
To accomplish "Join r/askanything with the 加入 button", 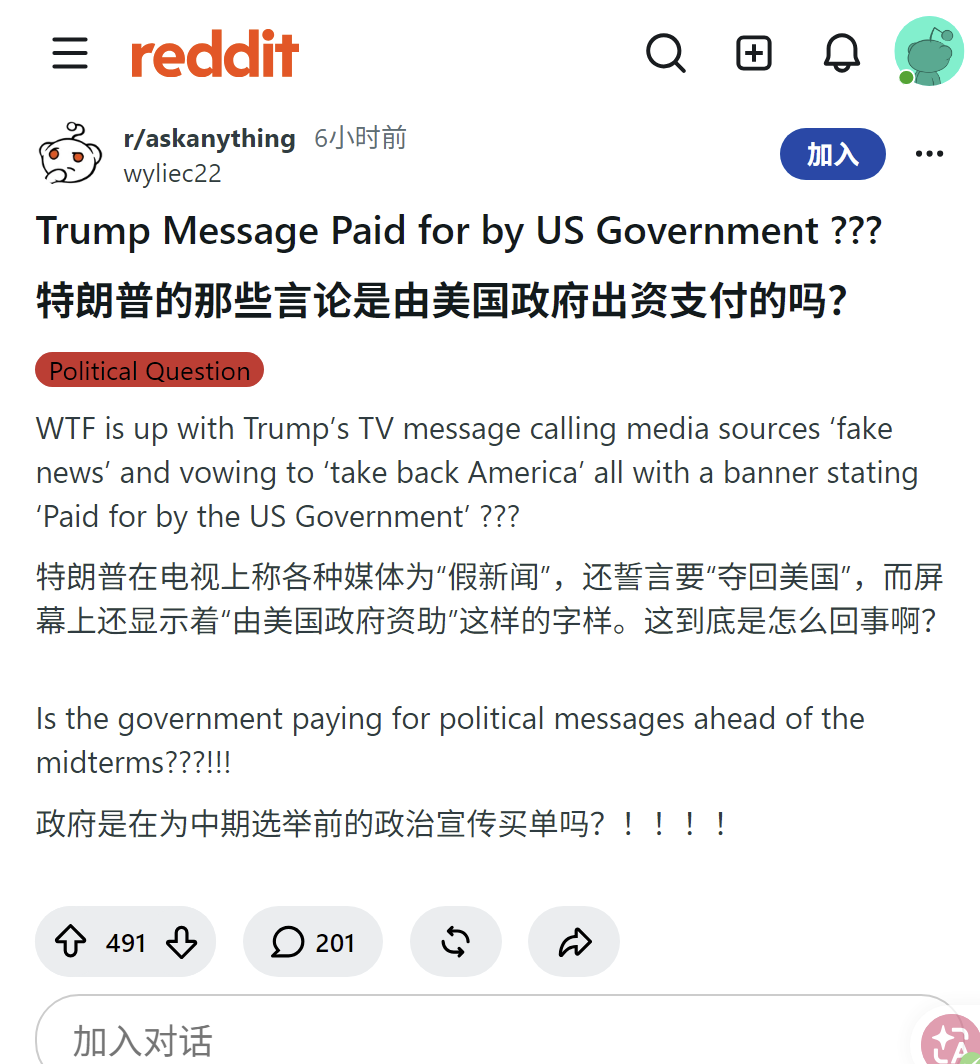I will tap(833, 154).
